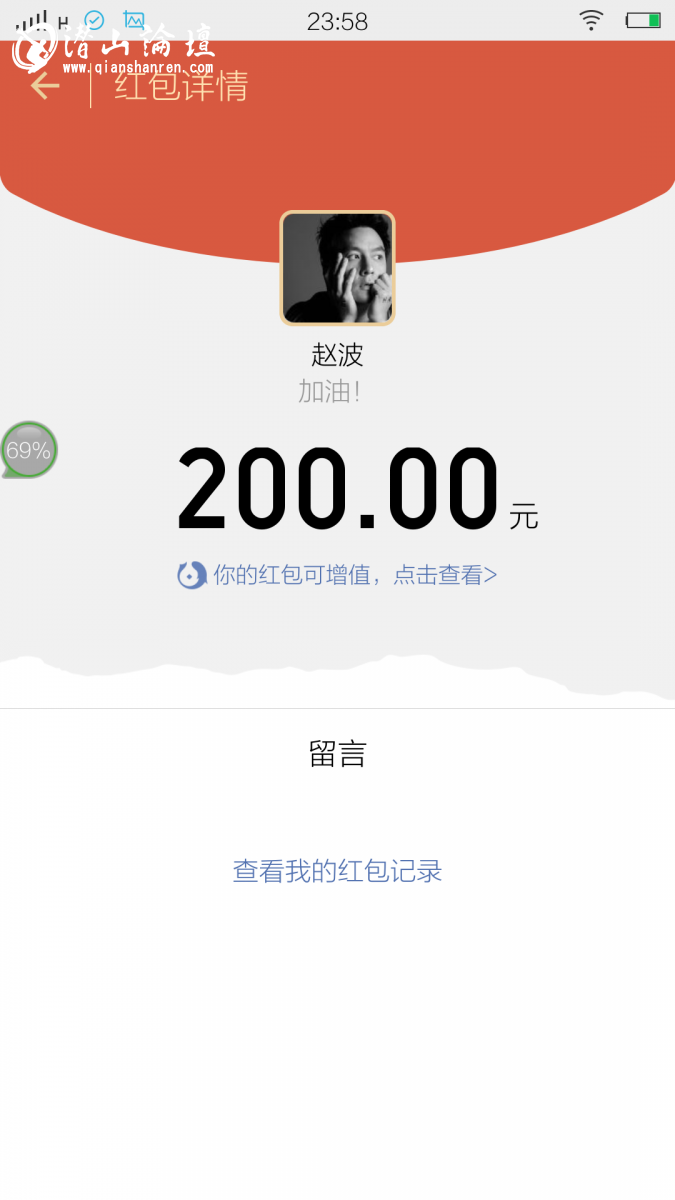
Task: Go back using the arrow icon
Action: point(45,86)
